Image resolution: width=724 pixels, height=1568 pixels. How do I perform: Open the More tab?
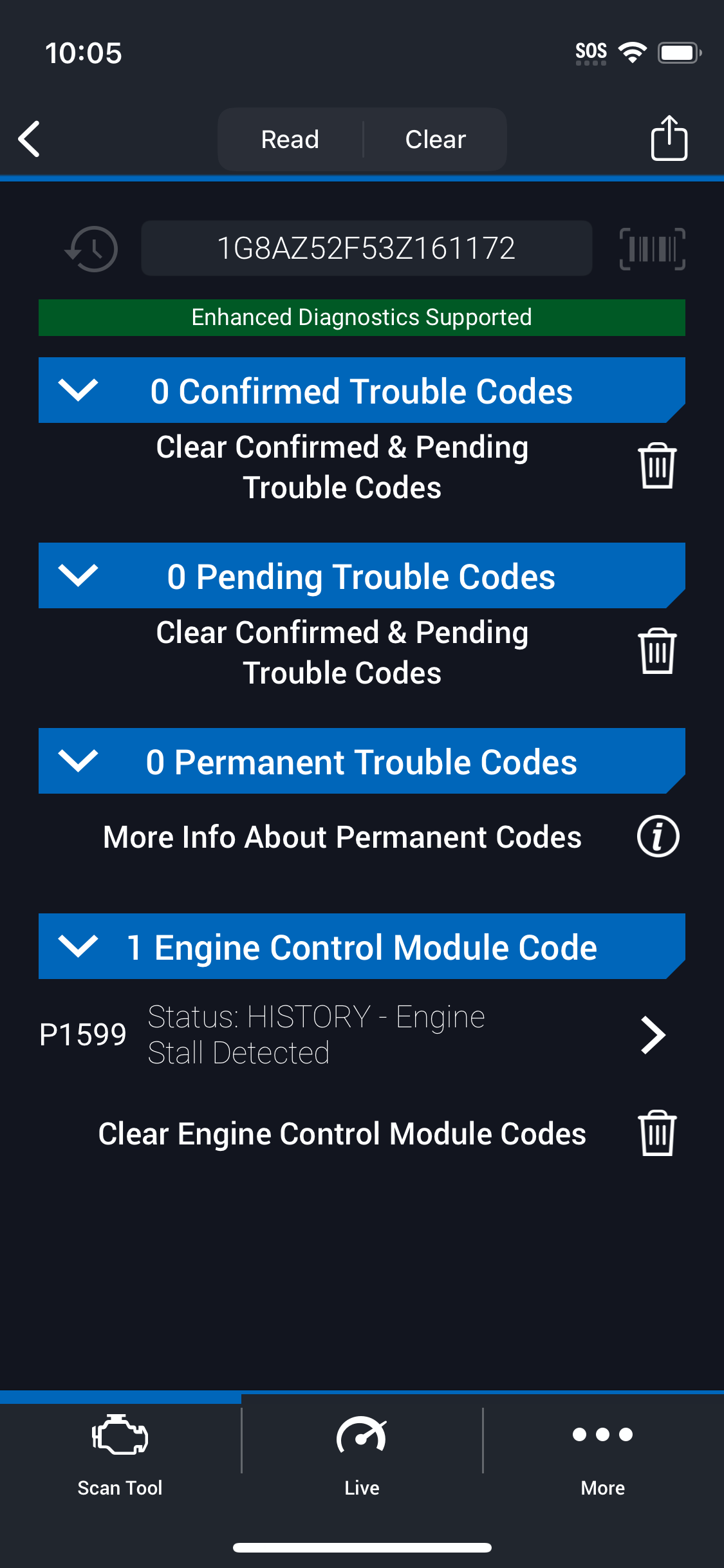click(603, 1455)
